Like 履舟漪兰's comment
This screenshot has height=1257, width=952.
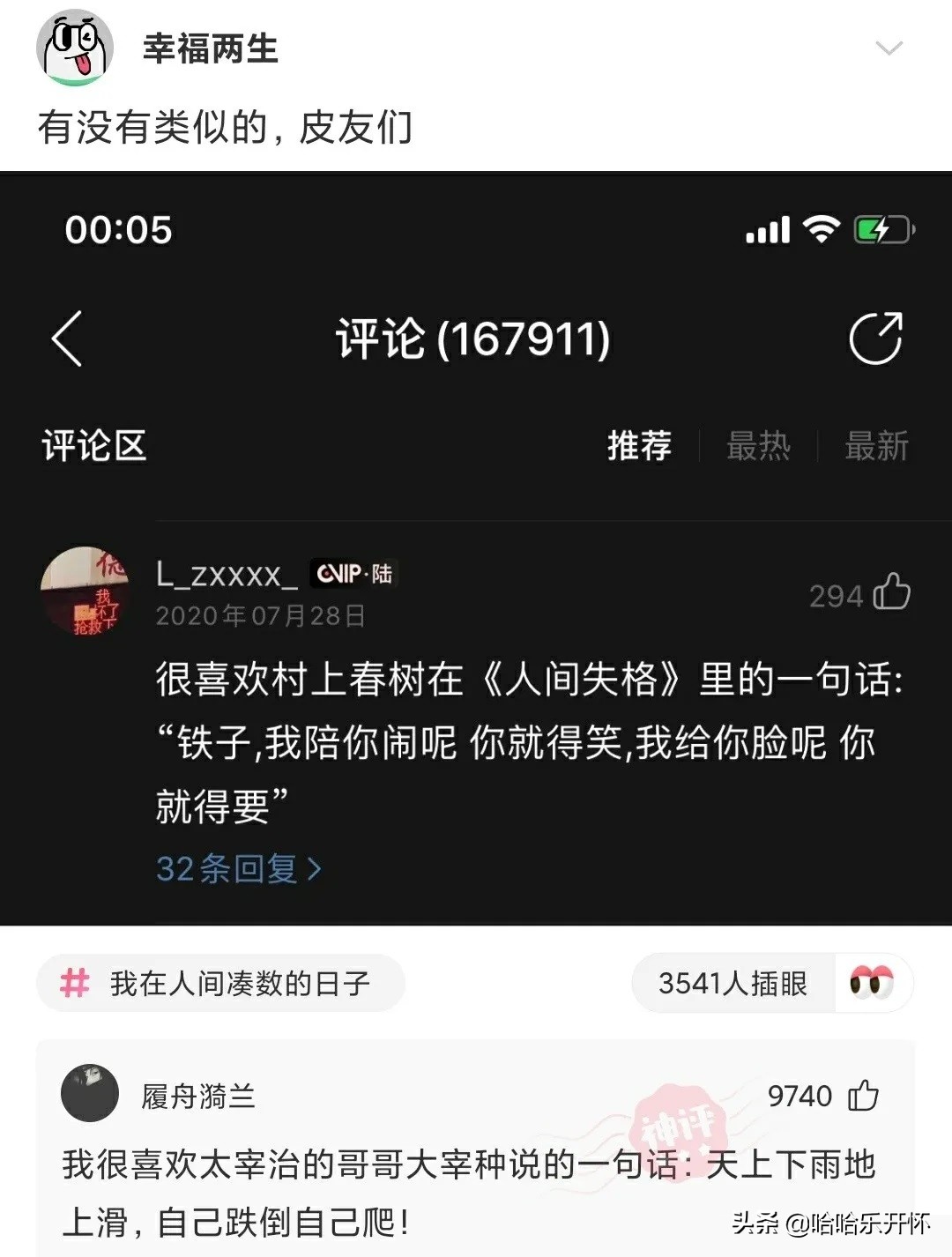click(x=863, y=1096)
